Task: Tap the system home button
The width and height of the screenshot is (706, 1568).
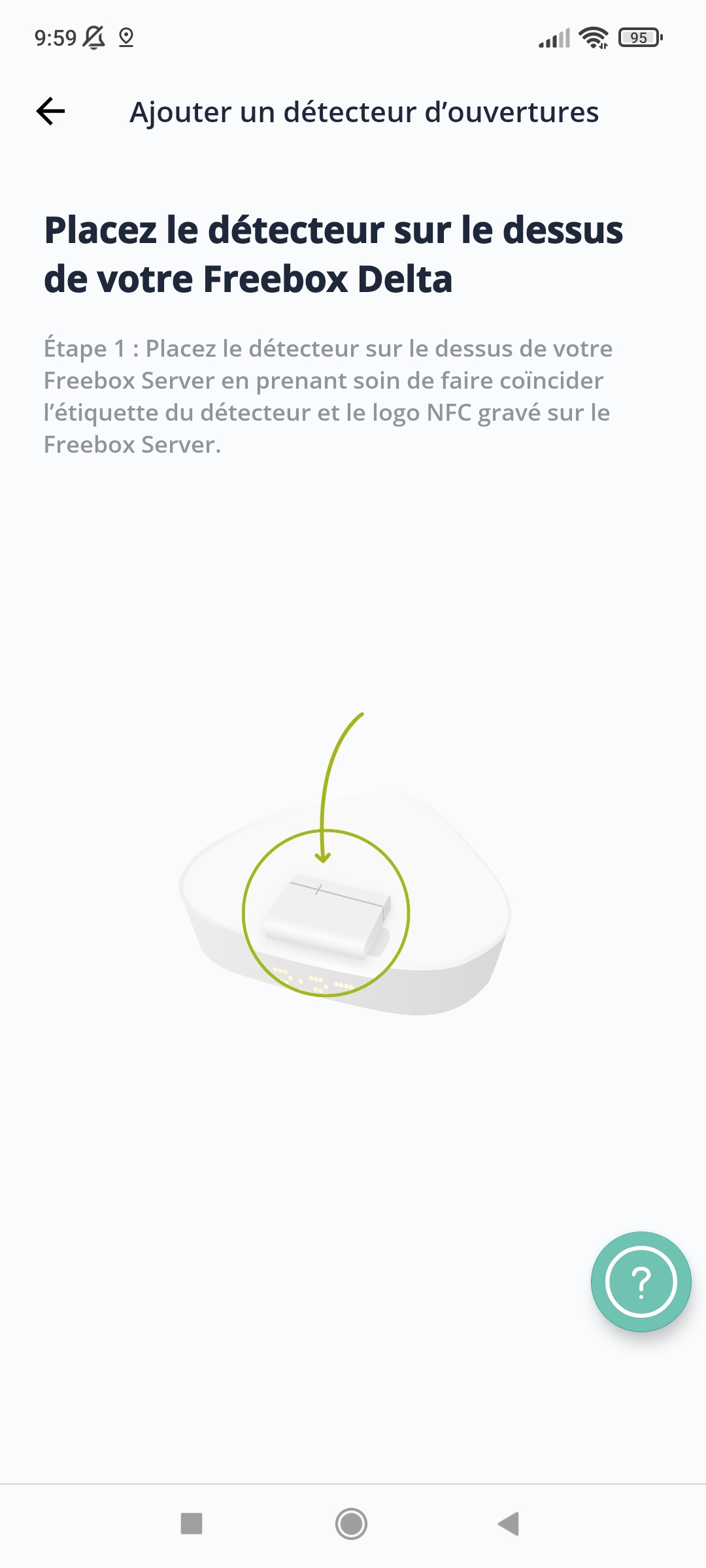Action: pos(351,1524)
